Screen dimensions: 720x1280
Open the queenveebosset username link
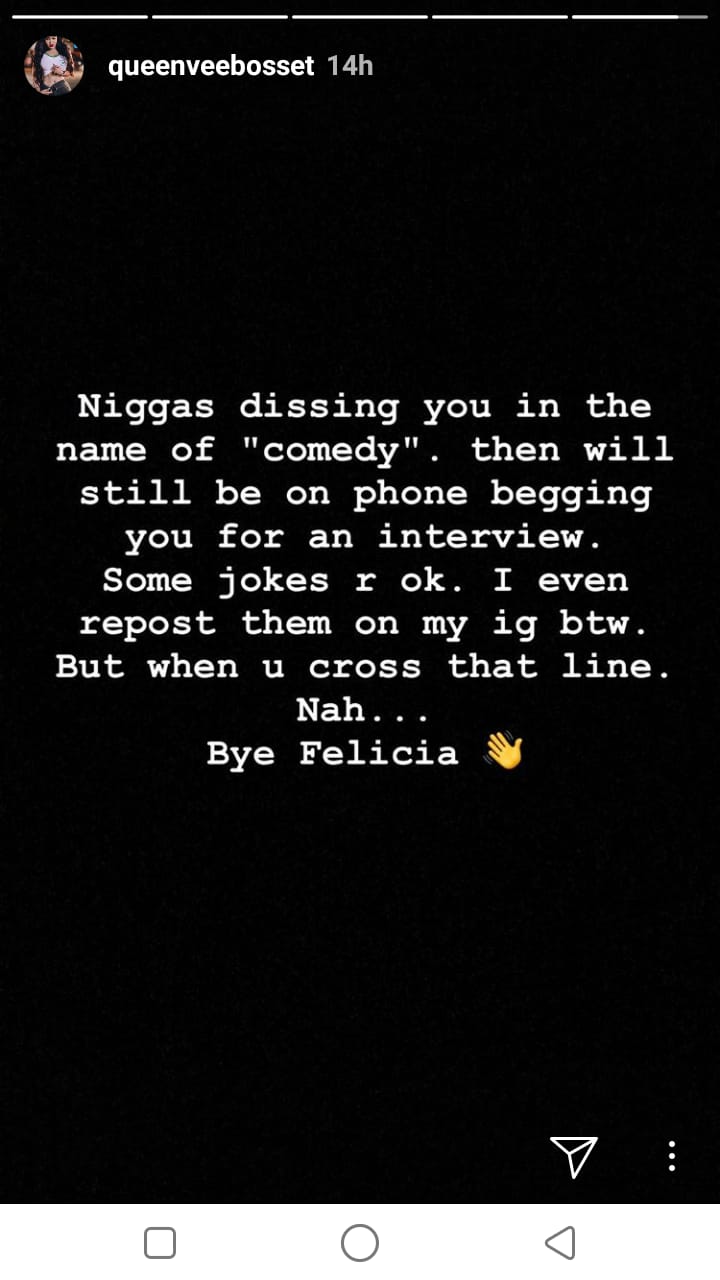[211, 66]
